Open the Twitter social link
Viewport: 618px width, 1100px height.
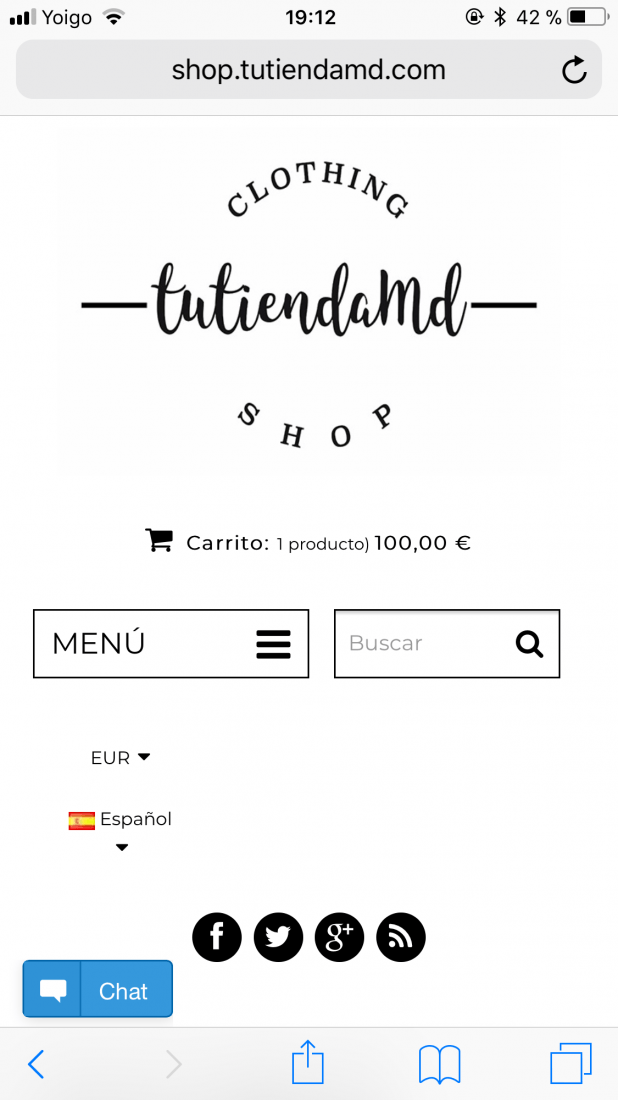[278, 937]
